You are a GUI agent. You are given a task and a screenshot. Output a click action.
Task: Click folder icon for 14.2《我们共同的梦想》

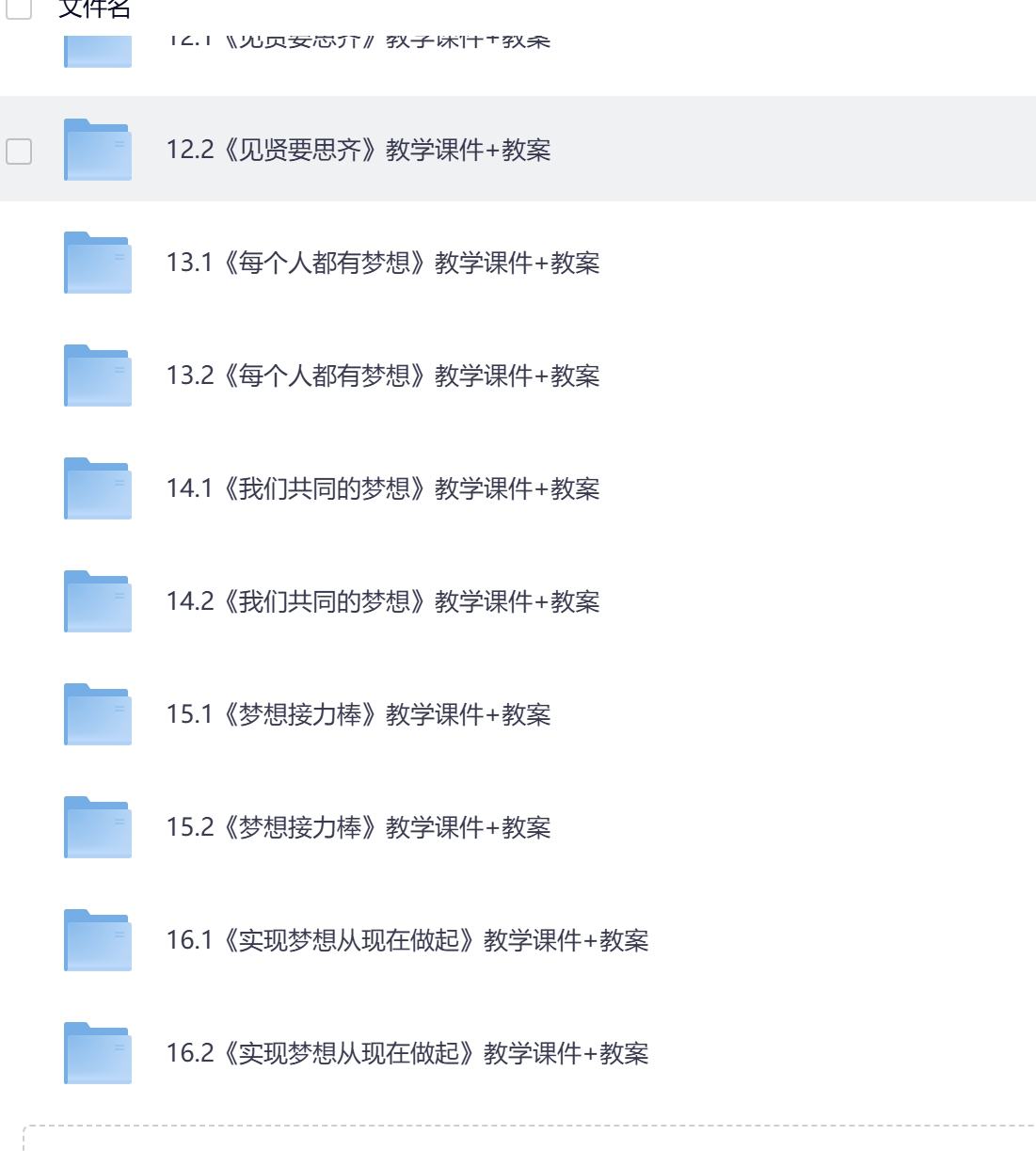tap(97, 602)
